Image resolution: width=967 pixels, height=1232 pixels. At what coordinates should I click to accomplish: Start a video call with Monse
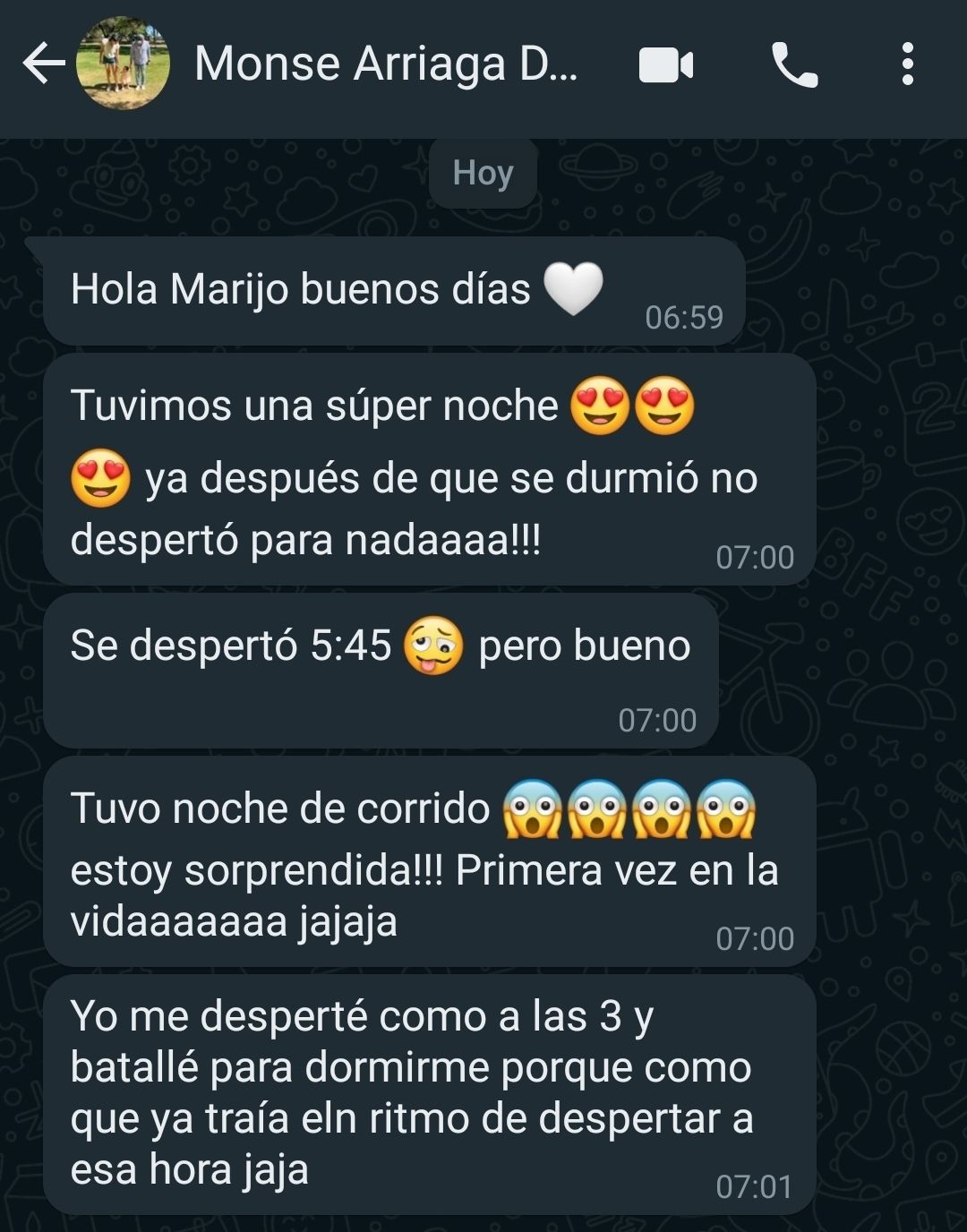pos(666,65)
